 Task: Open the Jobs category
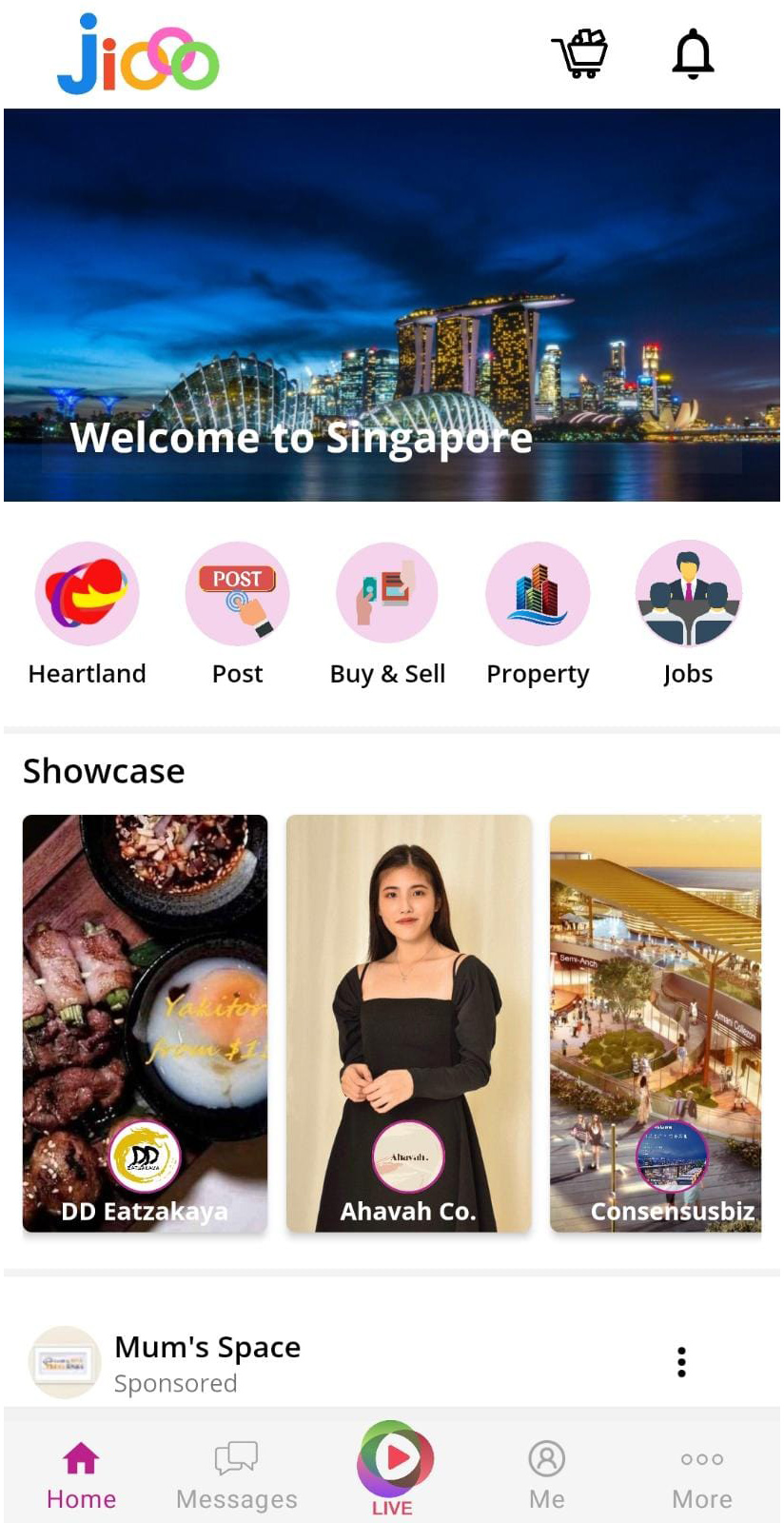click(688, 595)
